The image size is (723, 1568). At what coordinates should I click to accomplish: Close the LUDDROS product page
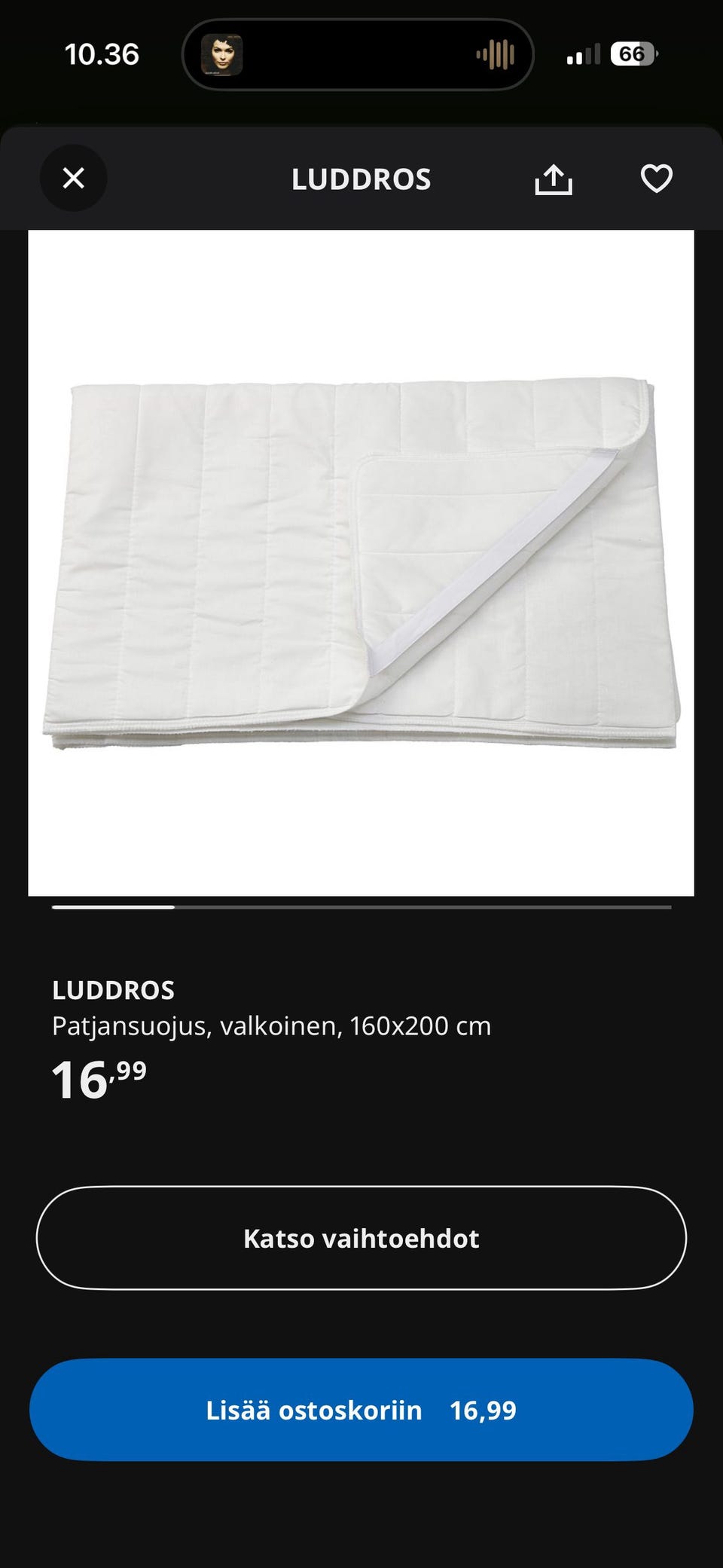[73, 179]
